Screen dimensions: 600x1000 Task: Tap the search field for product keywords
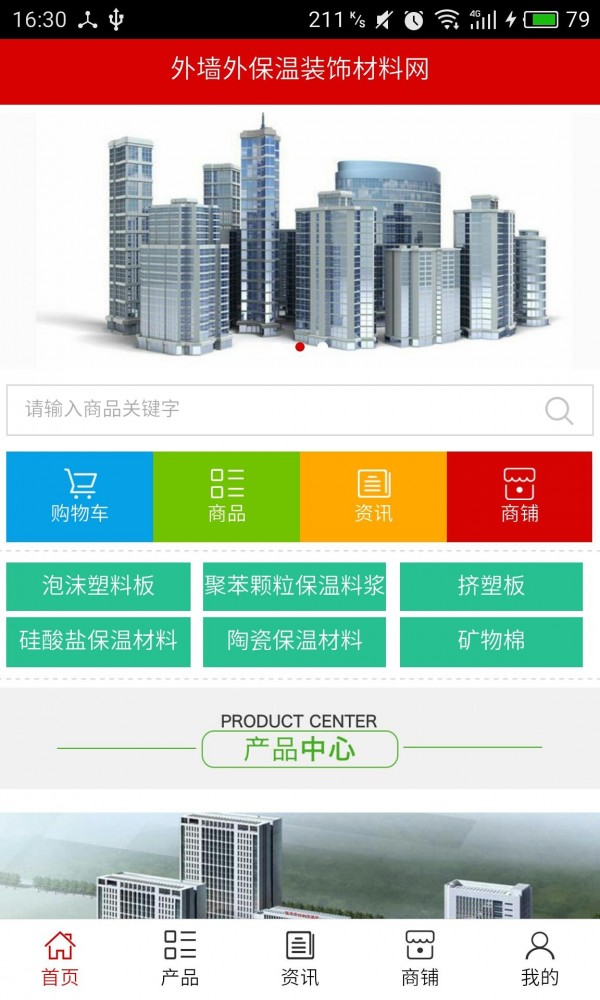click(270, 409)
